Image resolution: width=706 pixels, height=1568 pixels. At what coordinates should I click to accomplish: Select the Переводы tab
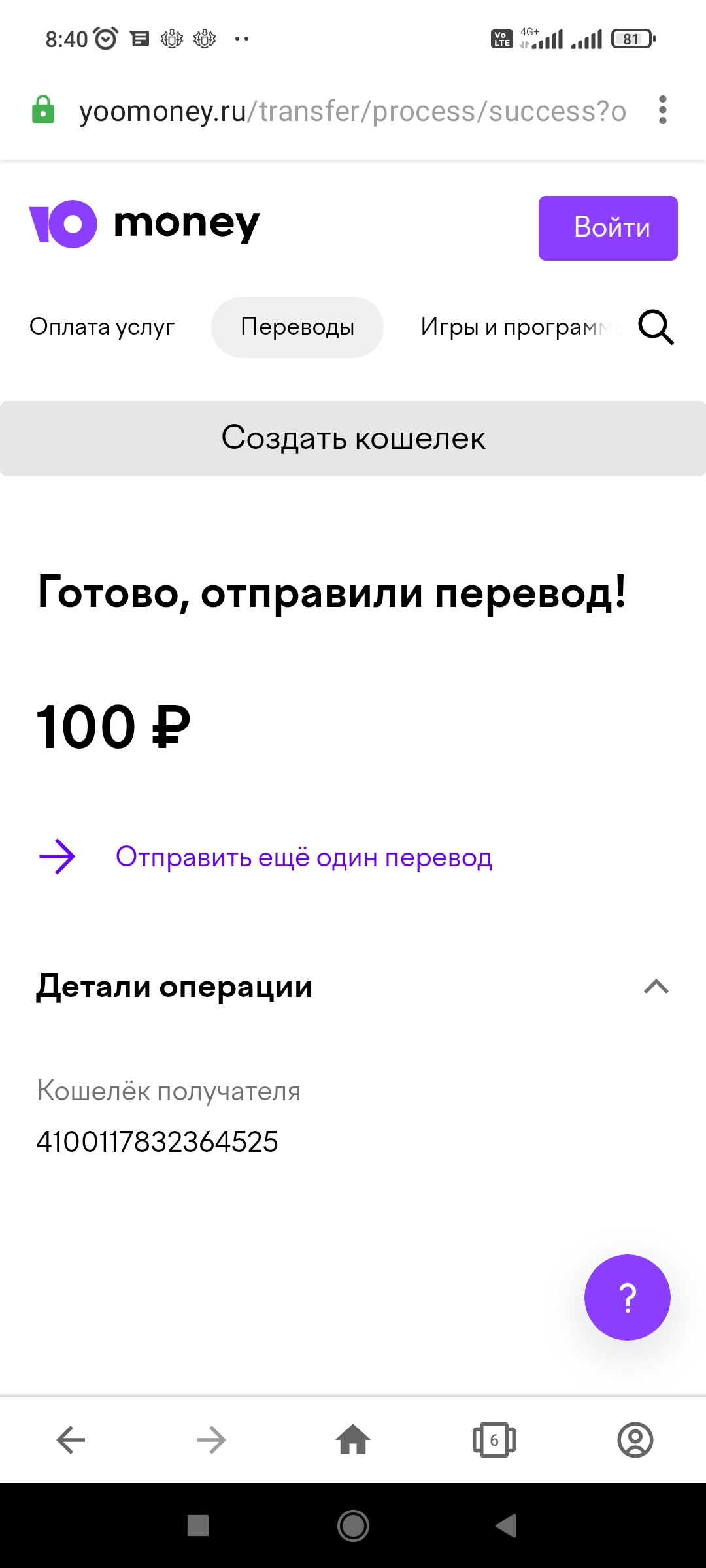coord(297,327)
